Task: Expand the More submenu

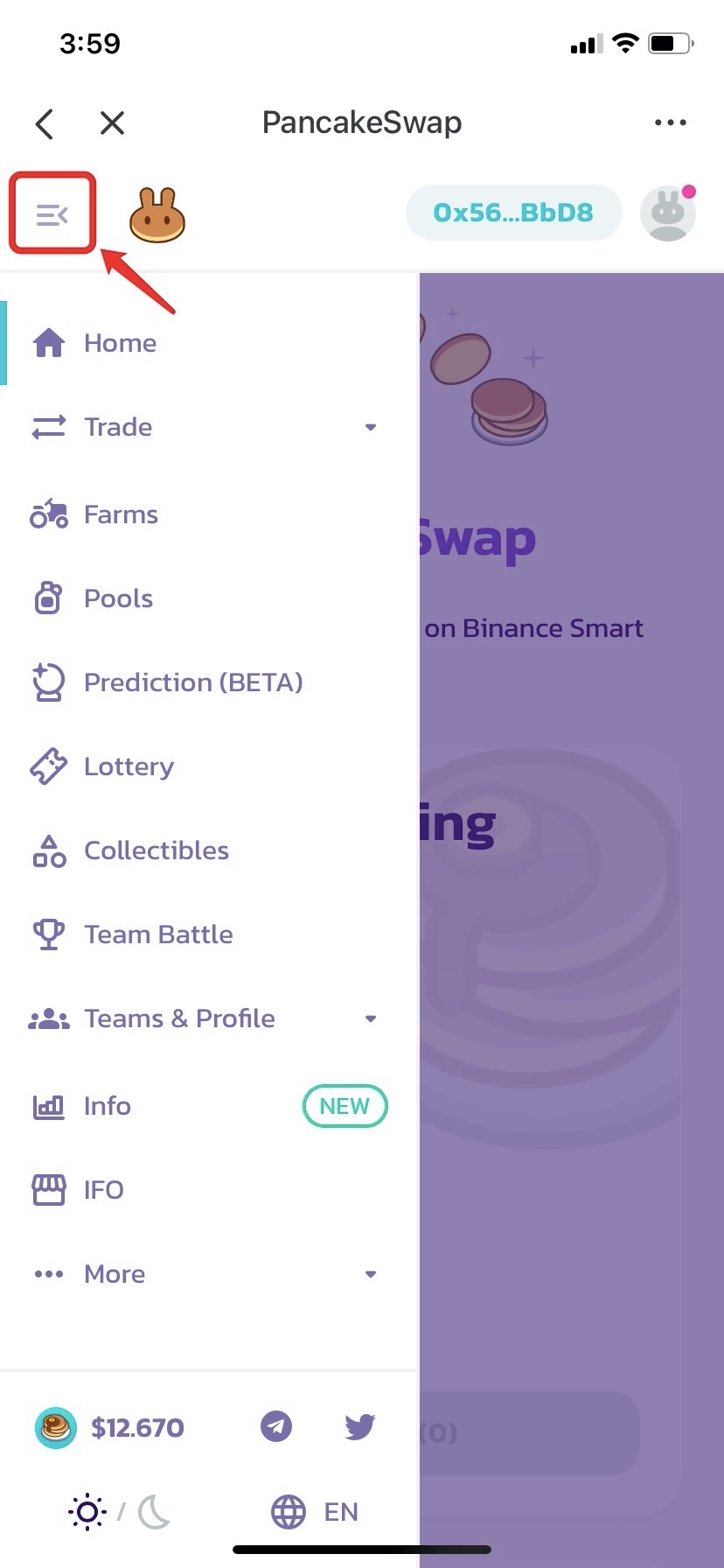Action: tap(205, 1274)
